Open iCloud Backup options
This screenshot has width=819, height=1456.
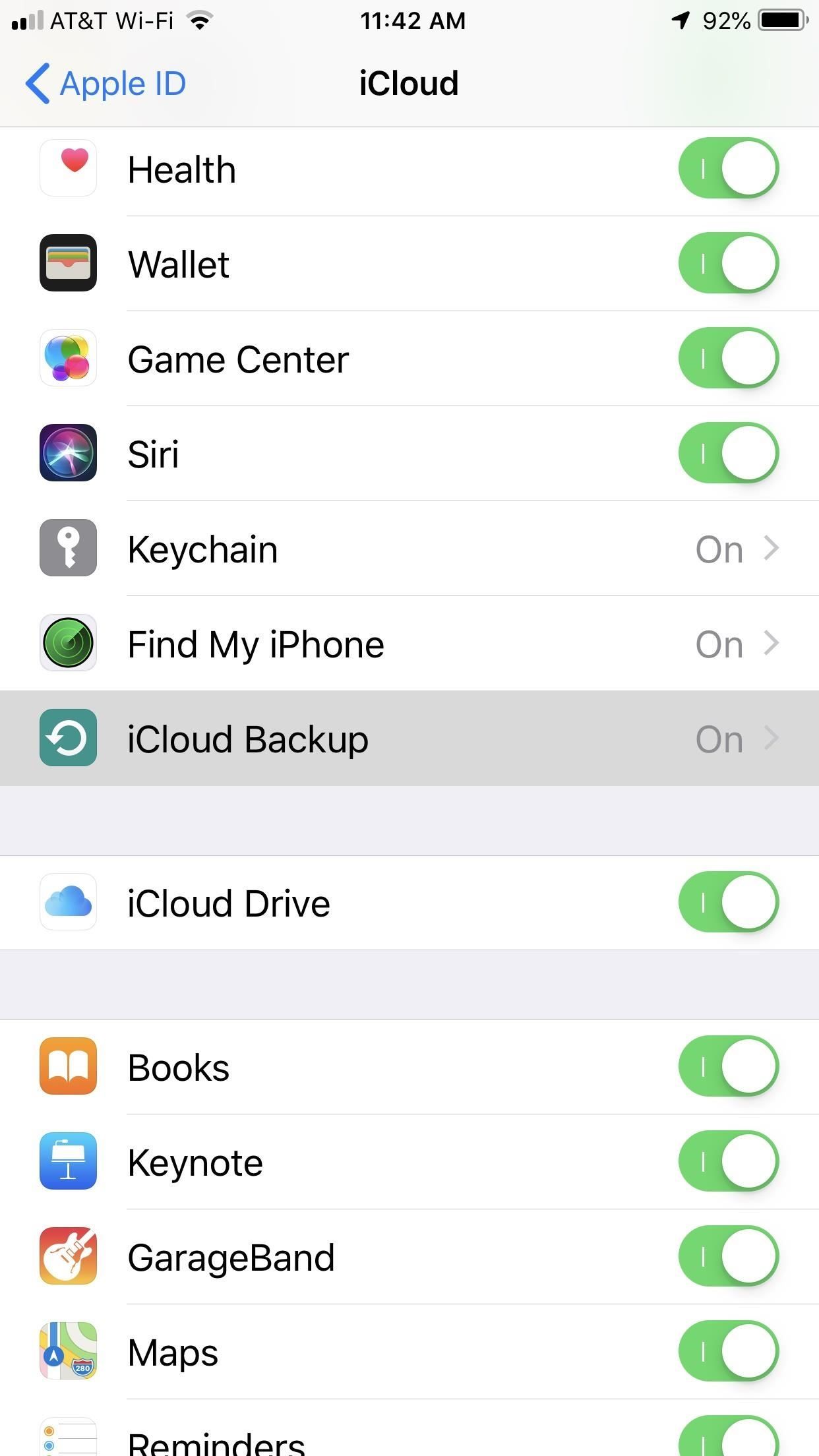point(409,739)
